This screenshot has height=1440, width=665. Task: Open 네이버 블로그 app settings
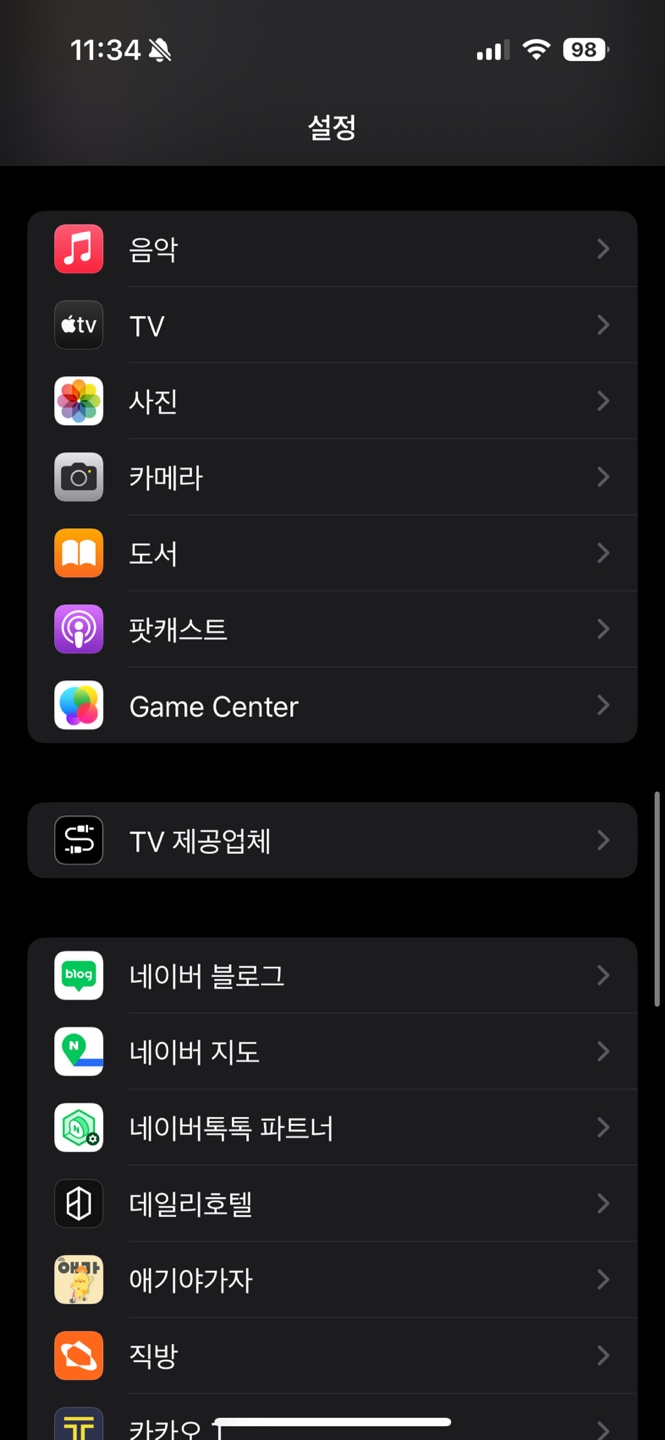pos(332,976)
